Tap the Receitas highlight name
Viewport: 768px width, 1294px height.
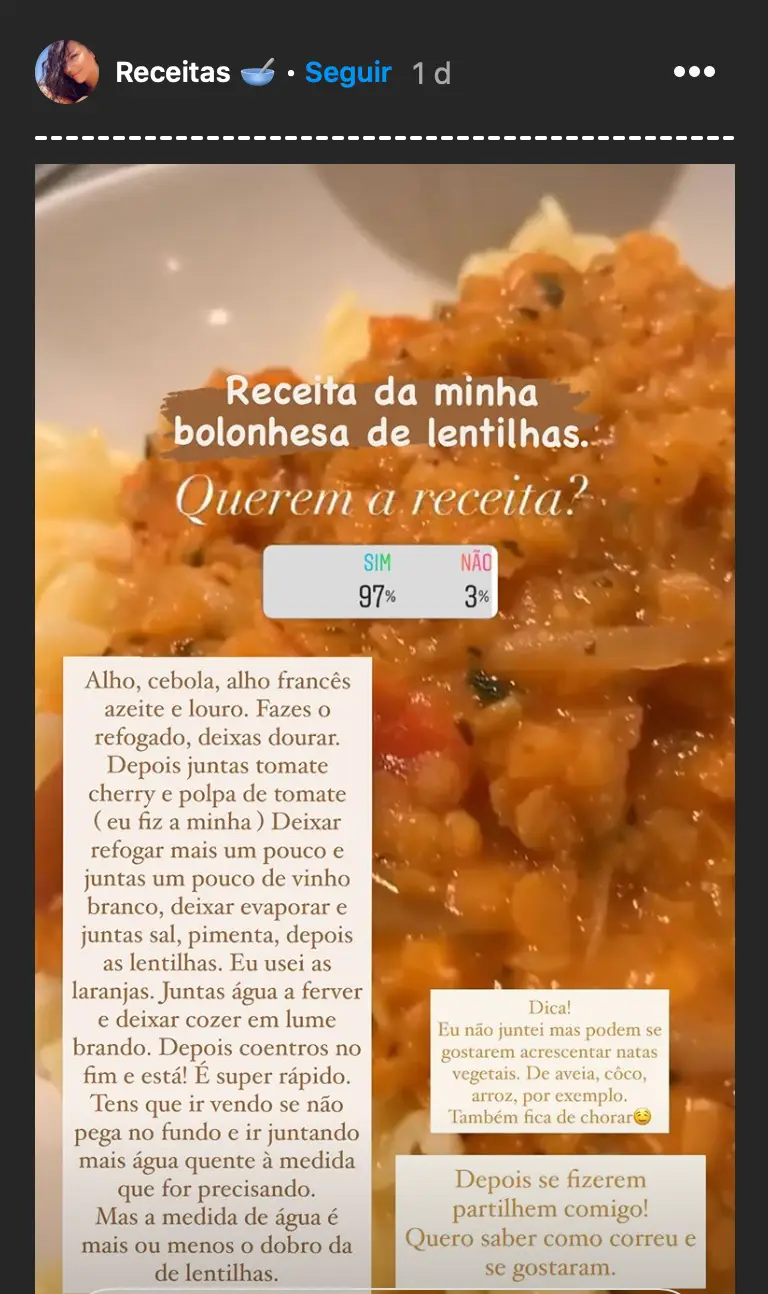coord(173,73)
